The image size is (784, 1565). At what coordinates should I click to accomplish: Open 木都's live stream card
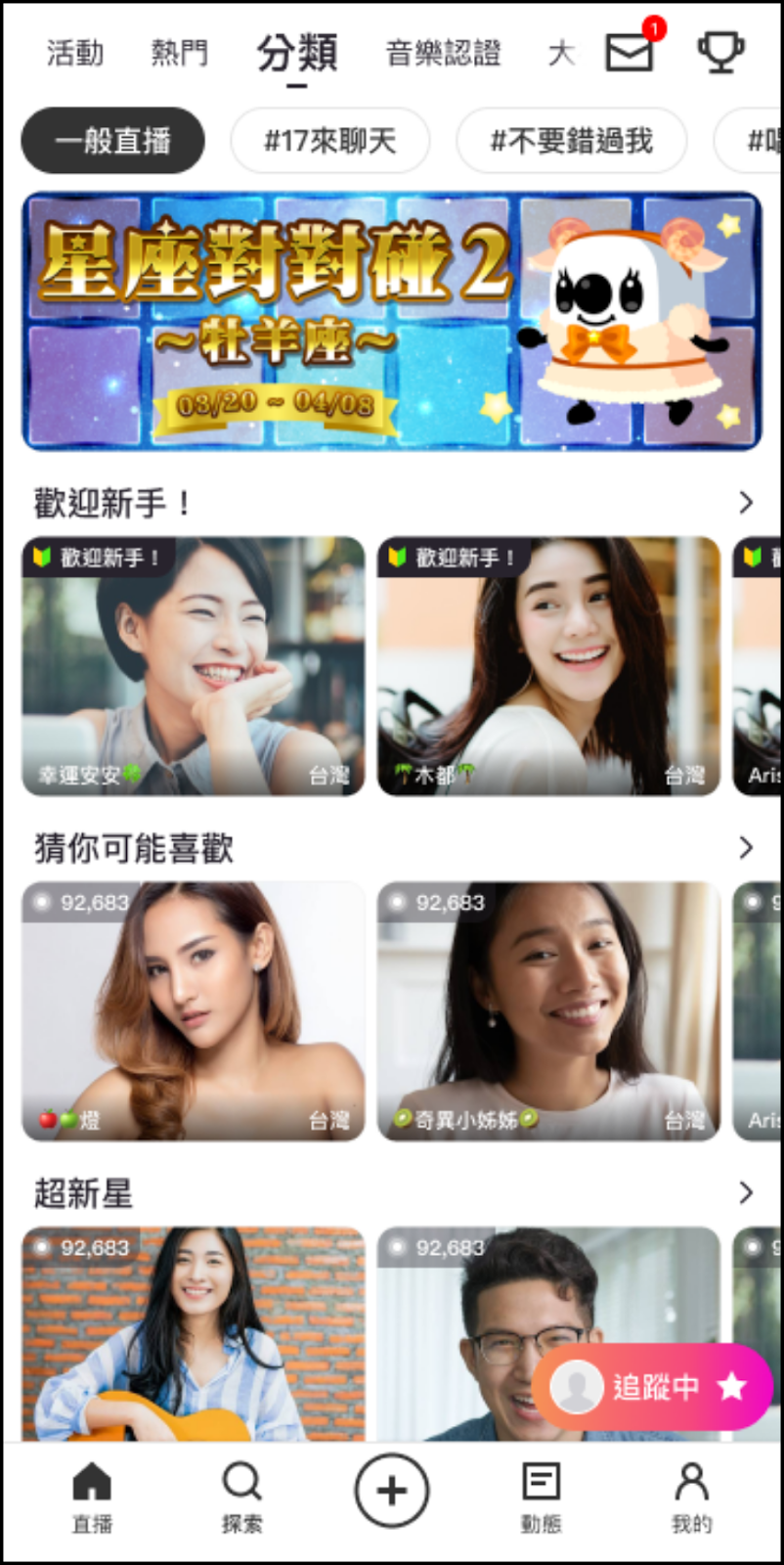pos(548,665)
